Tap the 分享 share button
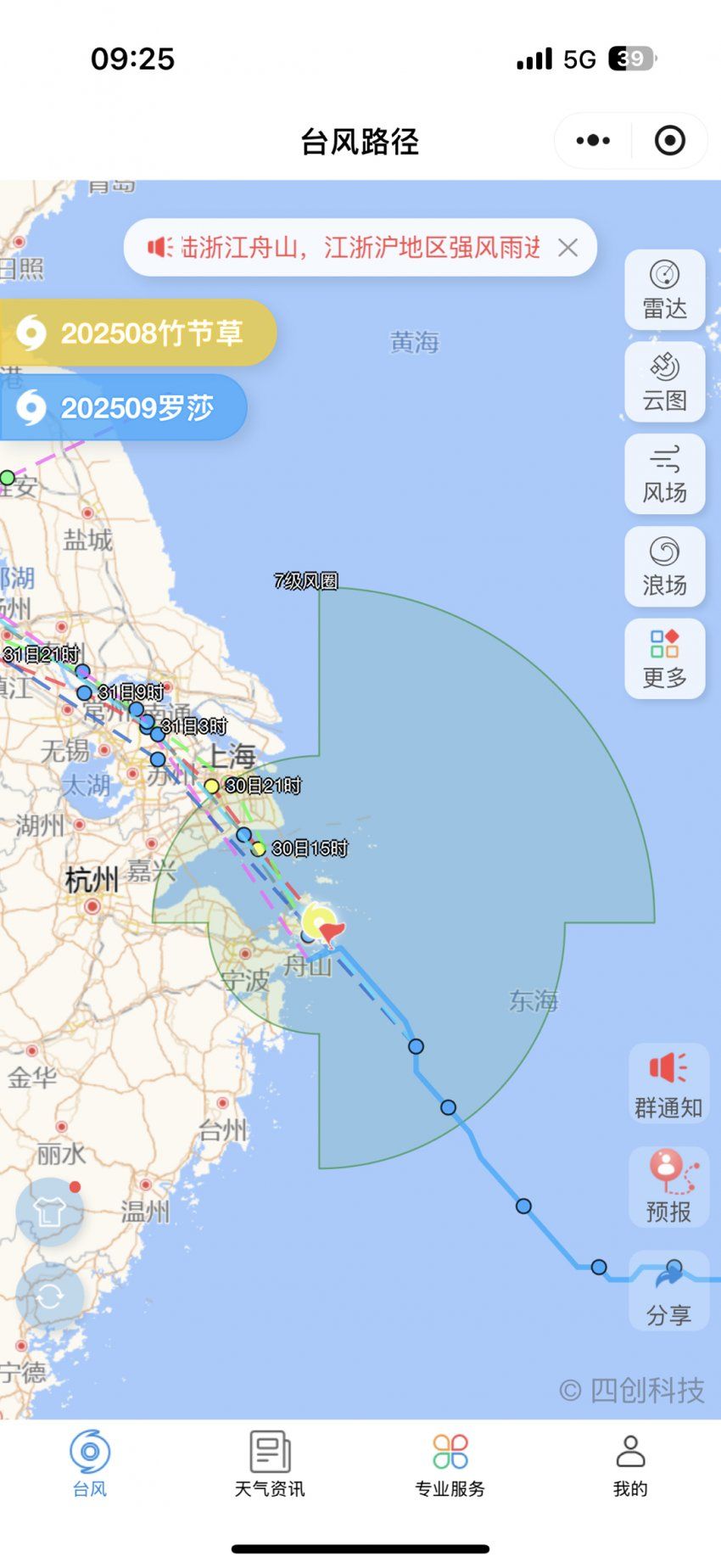Screen dimensions: 721x1568 pos(668,1291)
